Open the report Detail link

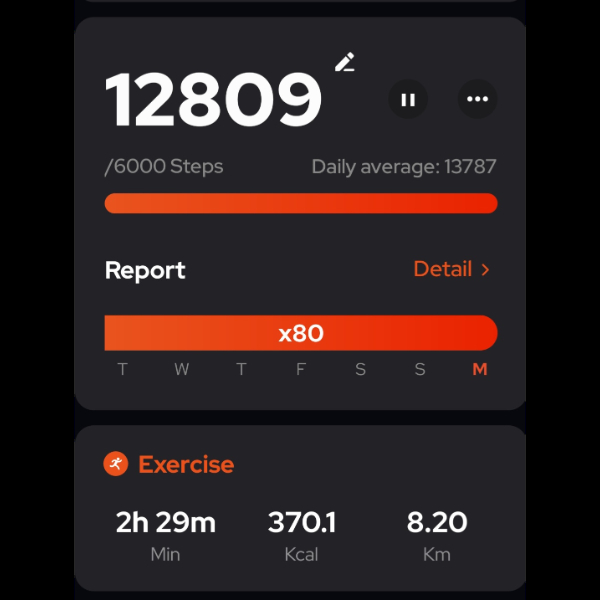click(x=451, y=269)
